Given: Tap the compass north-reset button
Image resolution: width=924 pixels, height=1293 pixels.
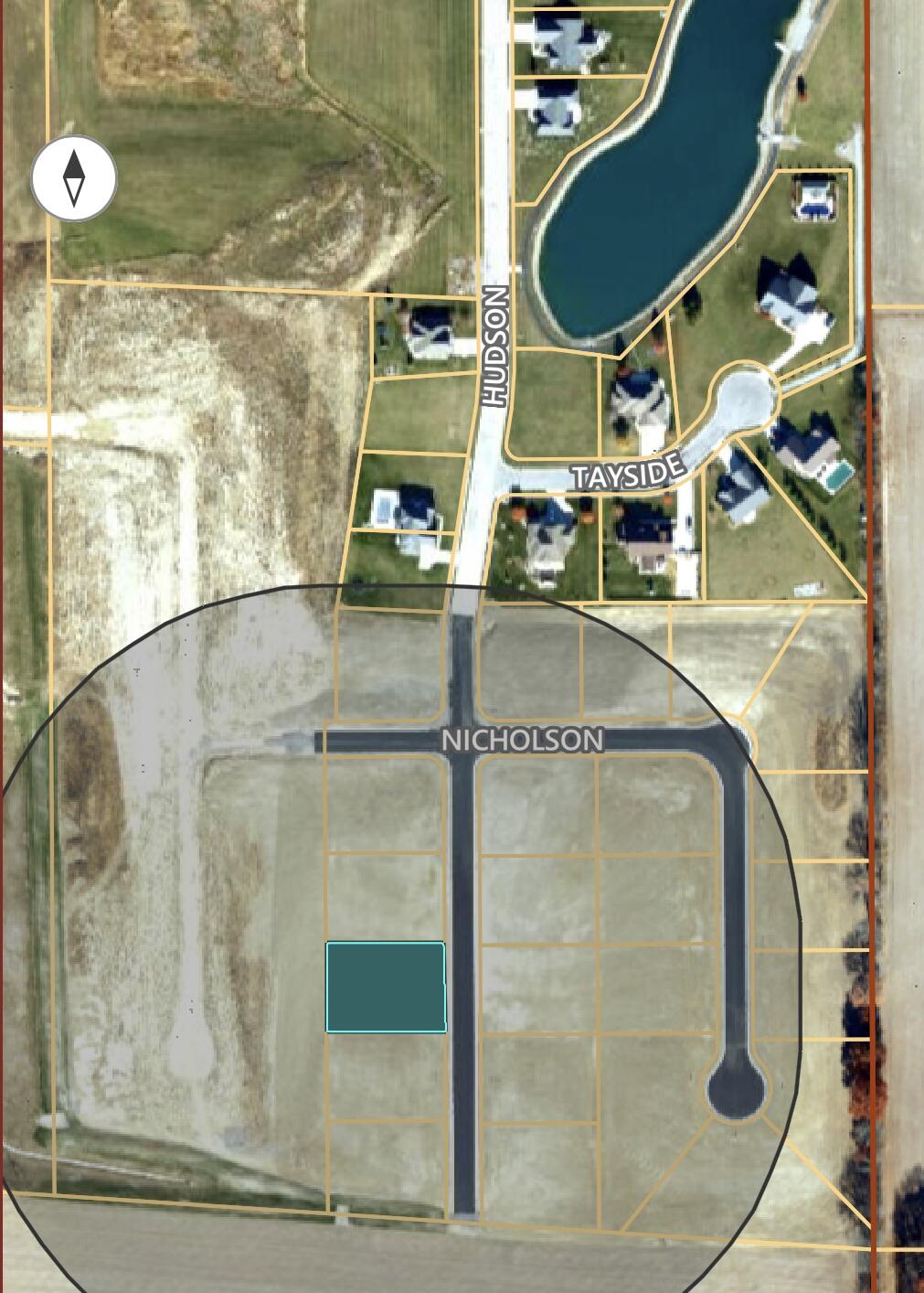Looking at the screenshot, I should [x=74, y=178].
